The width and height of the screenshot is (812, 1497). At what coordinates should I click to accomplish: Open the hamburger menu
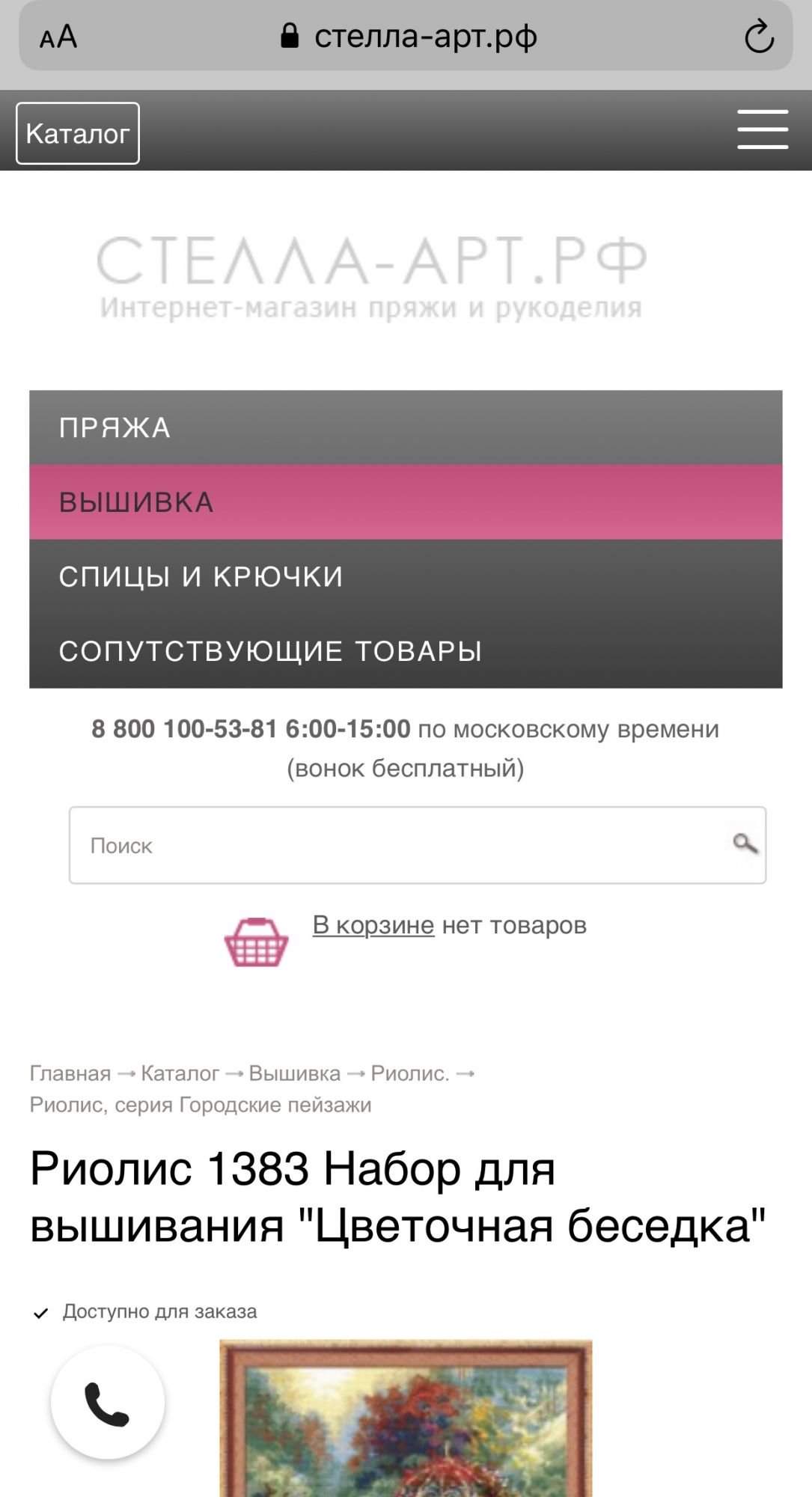(762, 129)
